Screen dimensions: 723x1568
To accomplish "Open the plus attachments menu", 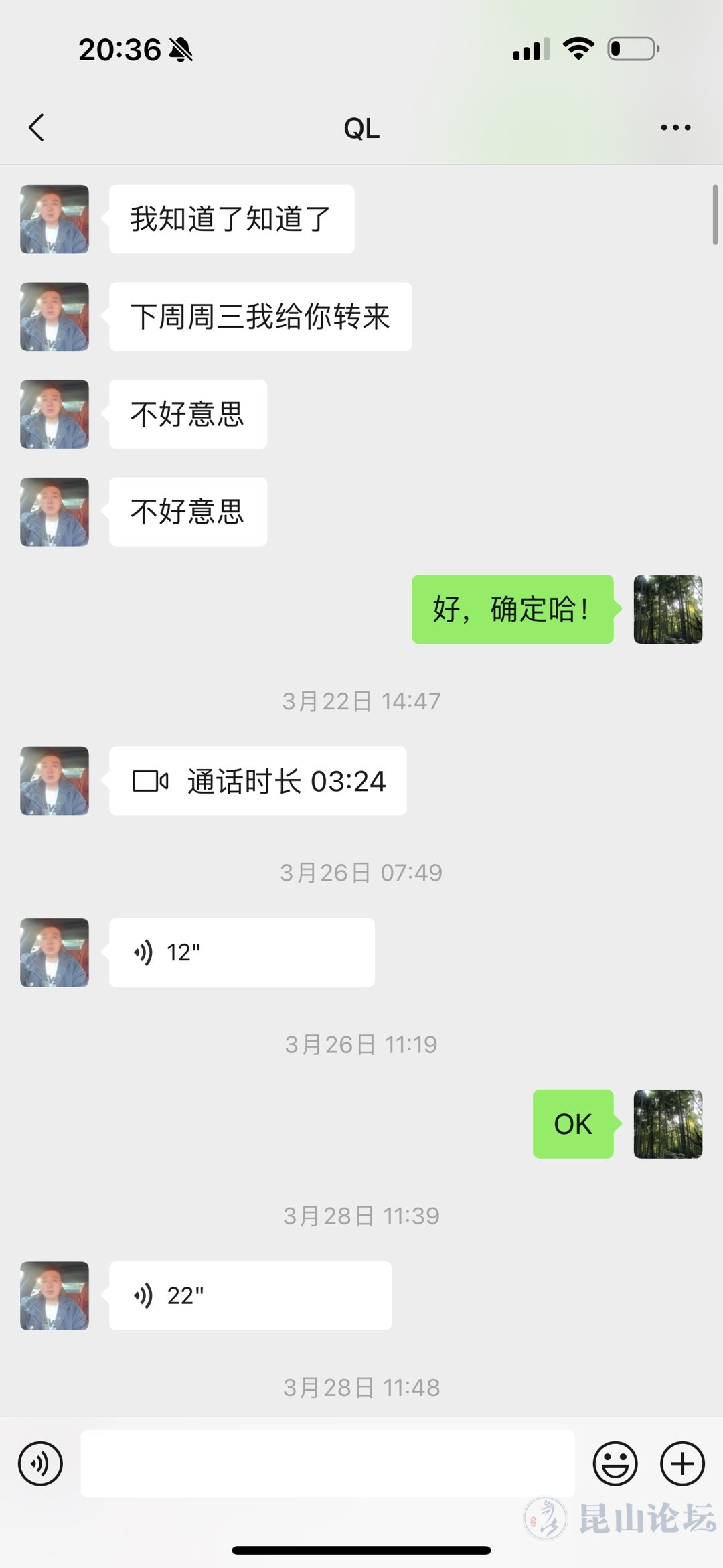I will pyautogui.click(x=682, y=1464).
